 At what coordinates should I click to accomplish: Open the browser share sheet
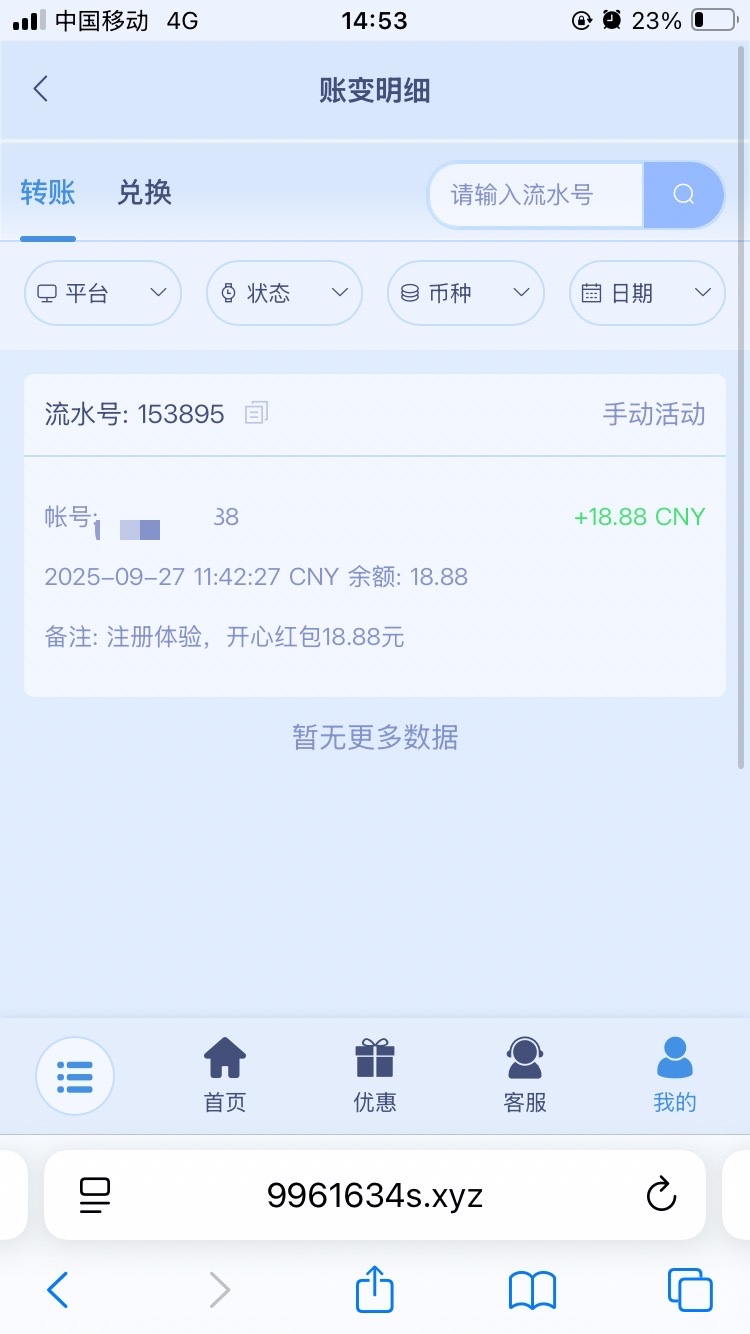375,1290
